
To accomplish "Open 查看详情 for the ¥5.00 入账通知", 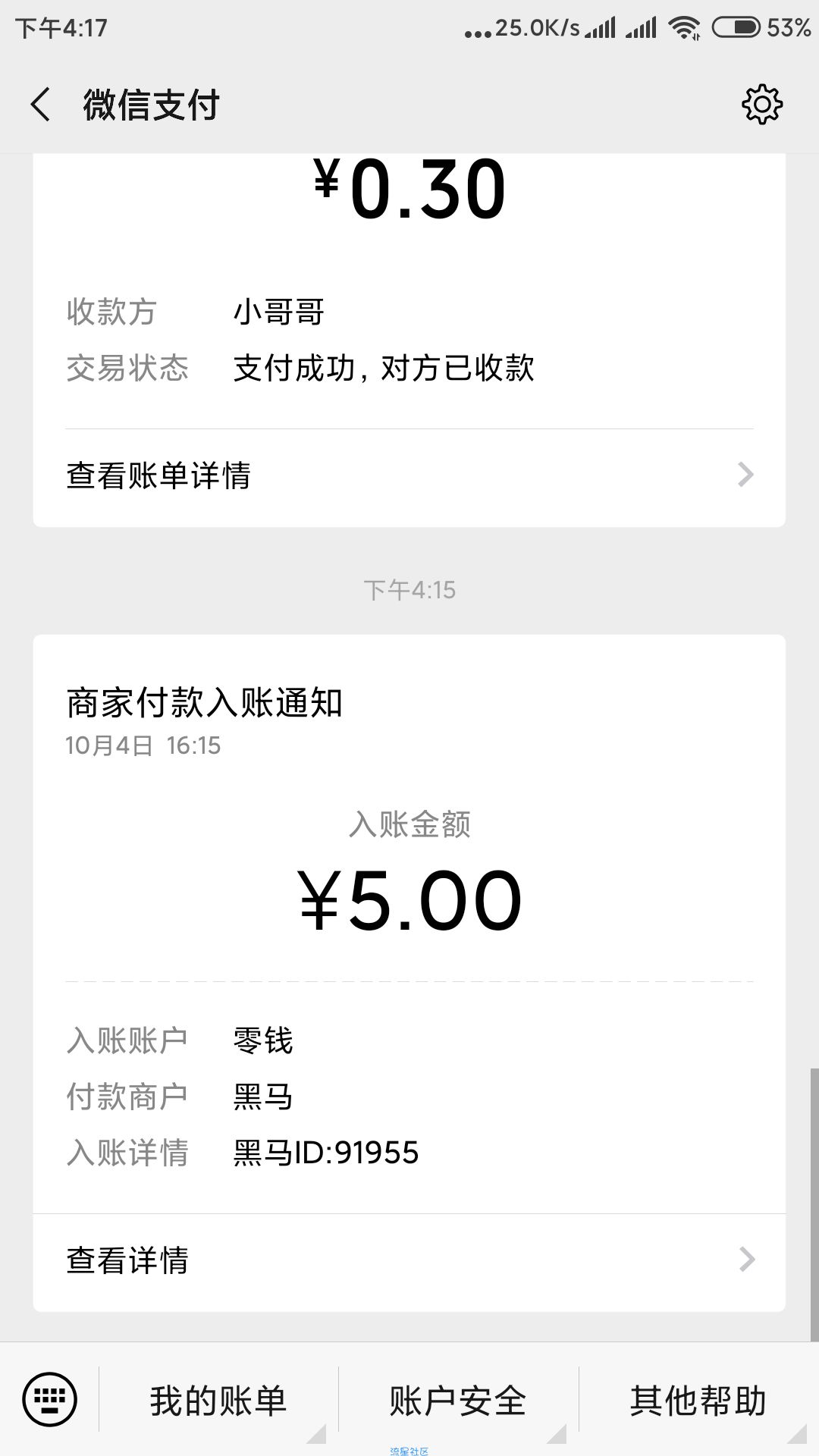I will coord(409,1260).
